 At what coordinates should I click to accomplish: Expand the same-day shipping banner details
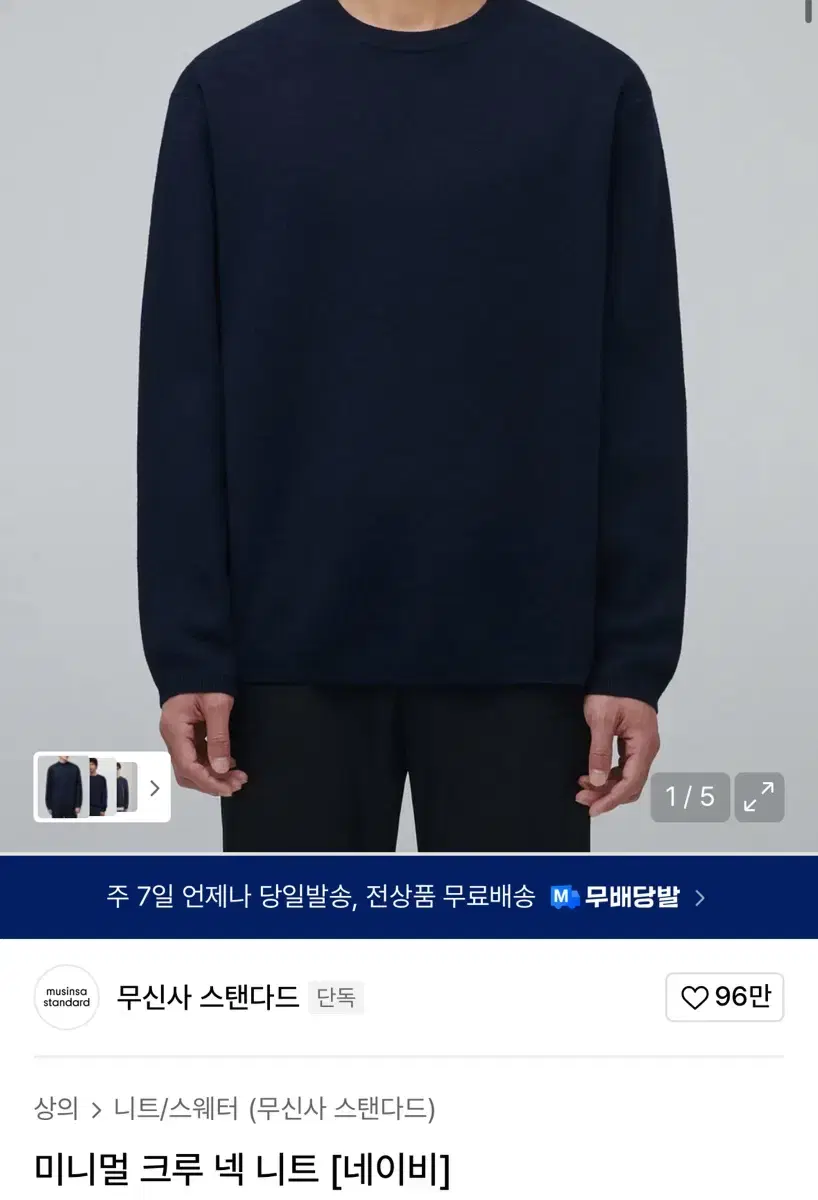[x=409, y=897]
